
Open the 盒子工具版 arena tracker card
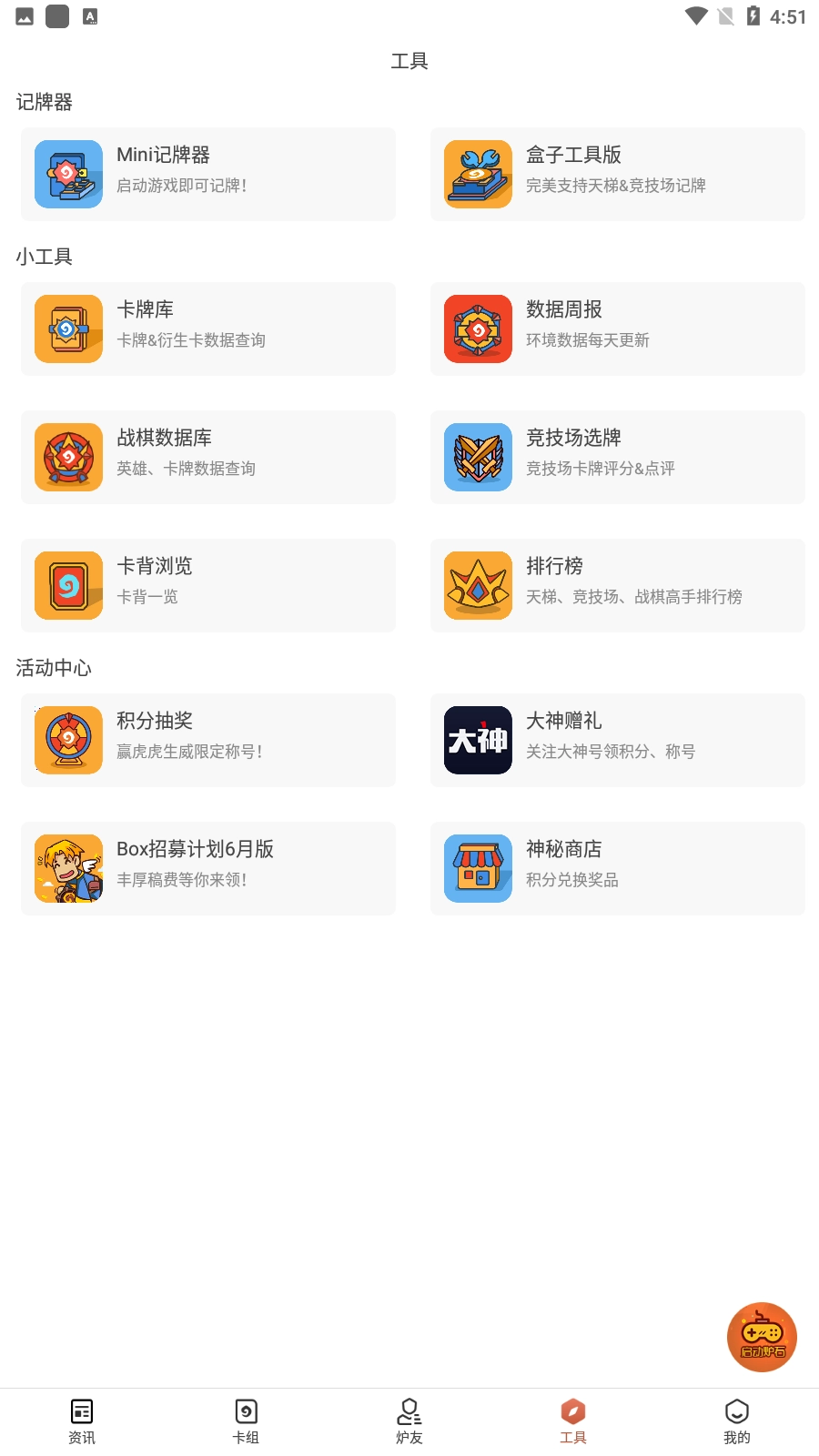pyautogui.click(x=617, y=174)
